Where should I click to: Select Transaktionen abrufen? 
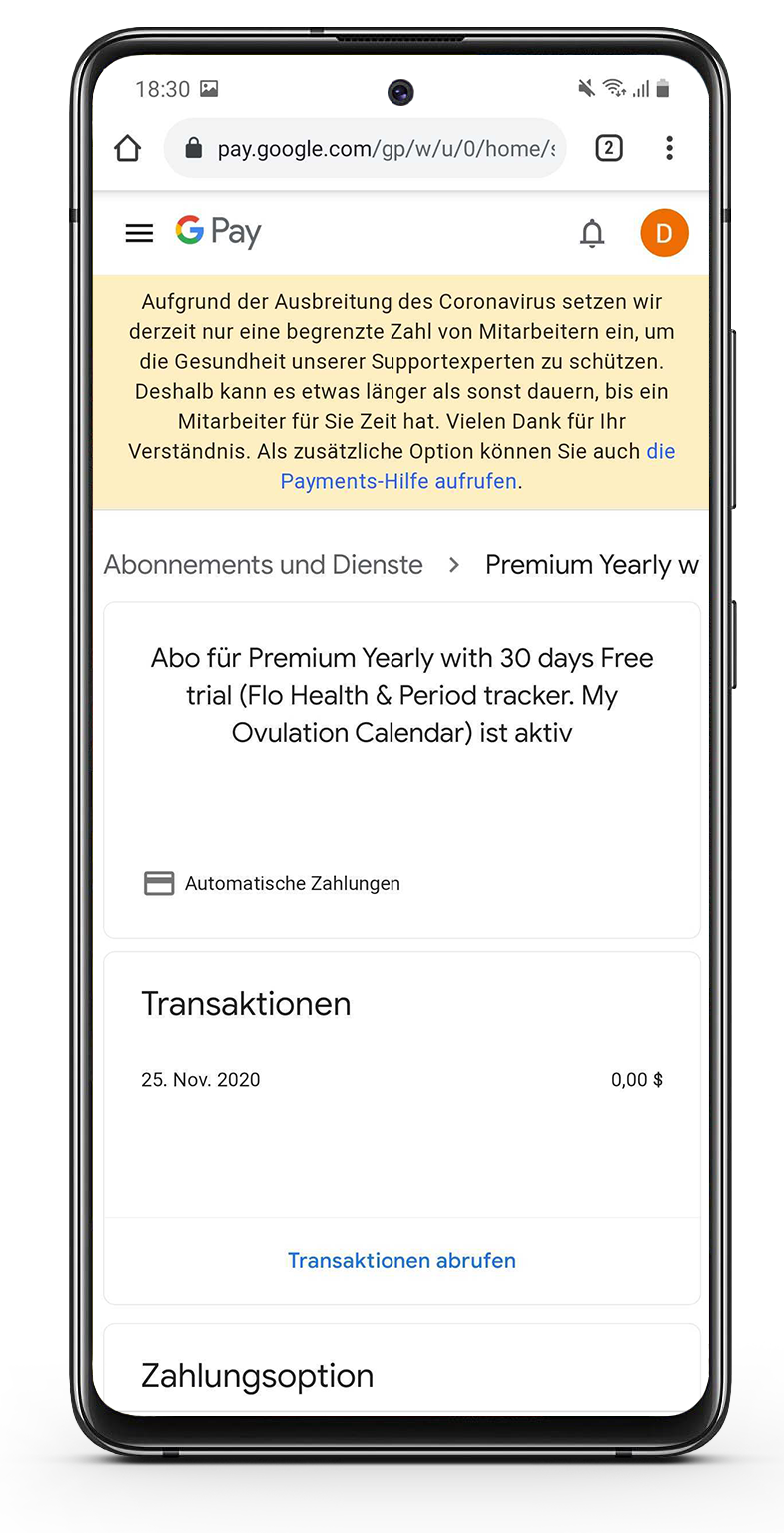click(x=401, y=1260)
